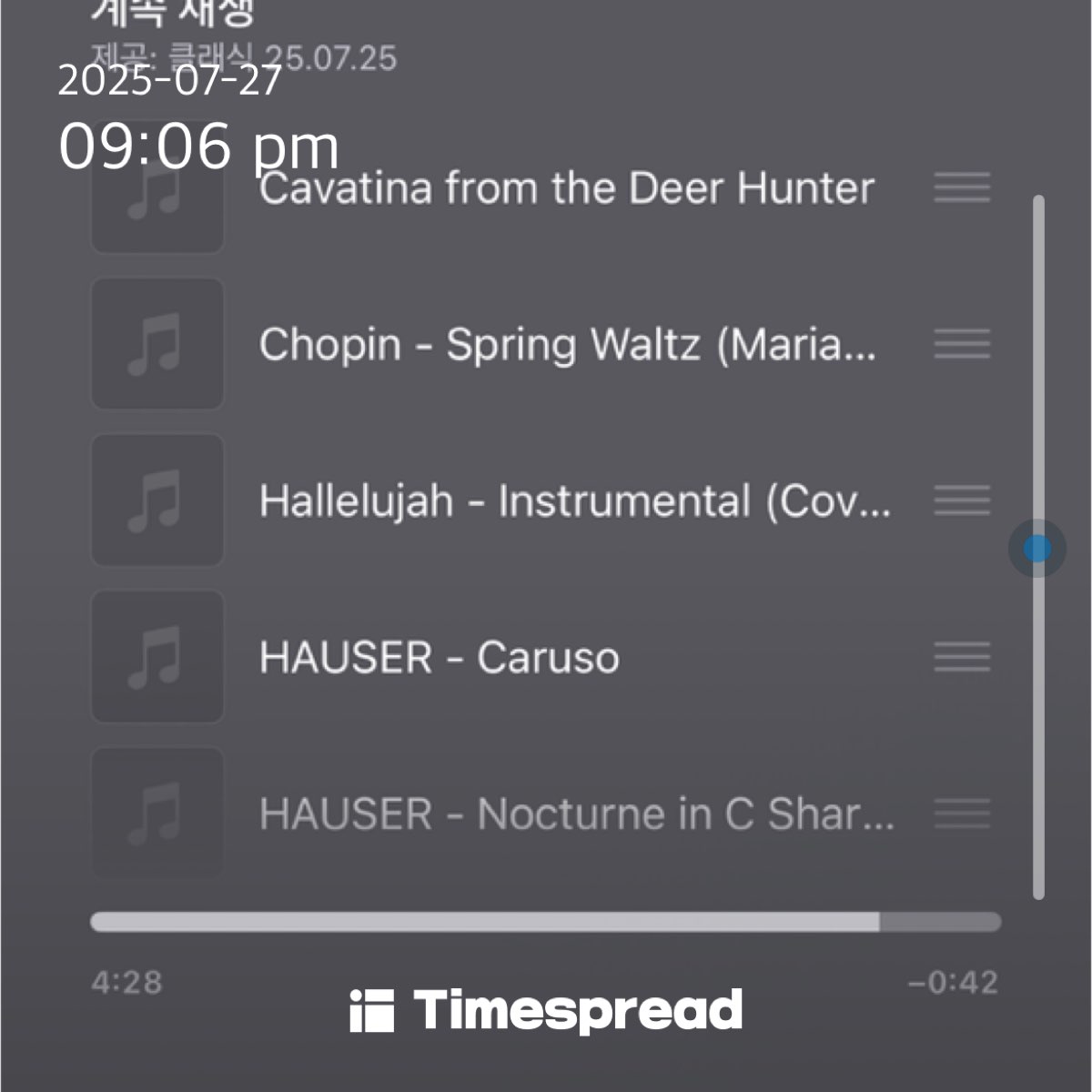This screenshot has width=1092, height=1092.
Task: Play Hallelujah - Instrumental track
Action: (x=573, y=501)
